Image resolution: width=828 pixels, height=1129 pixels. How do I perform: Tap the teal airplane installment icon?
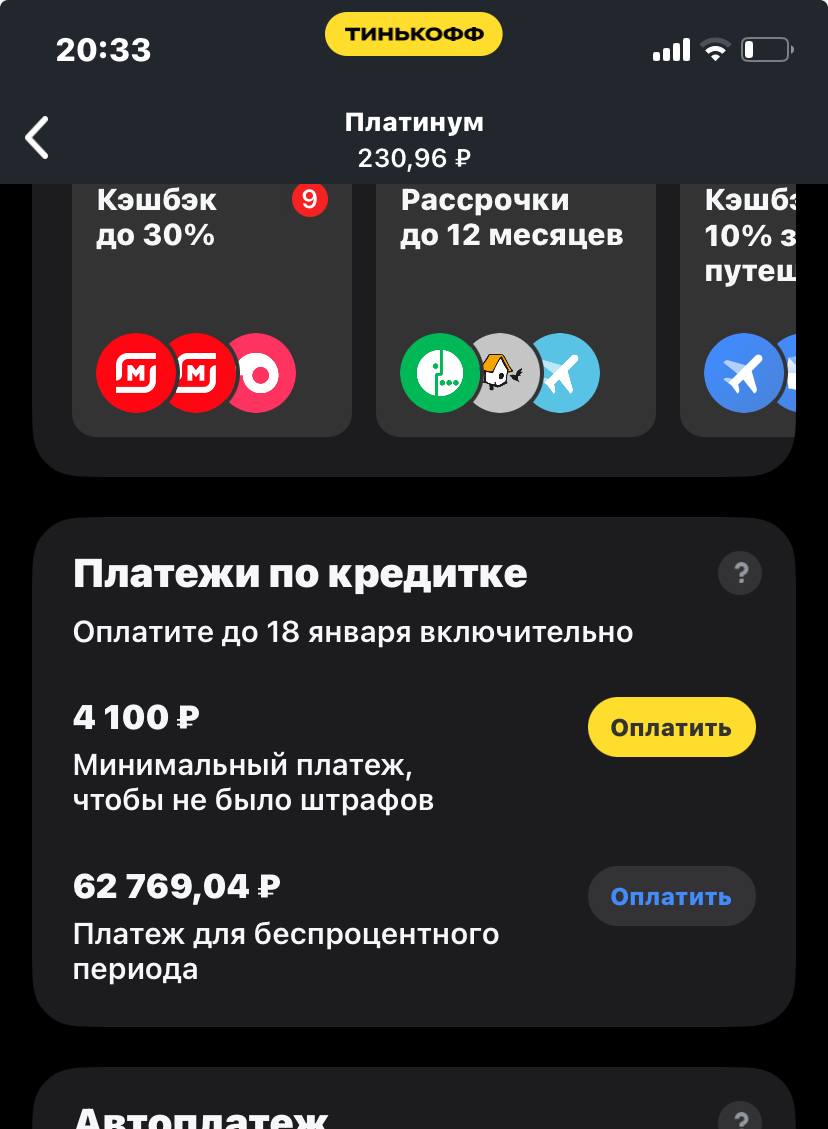pos(564,373)
